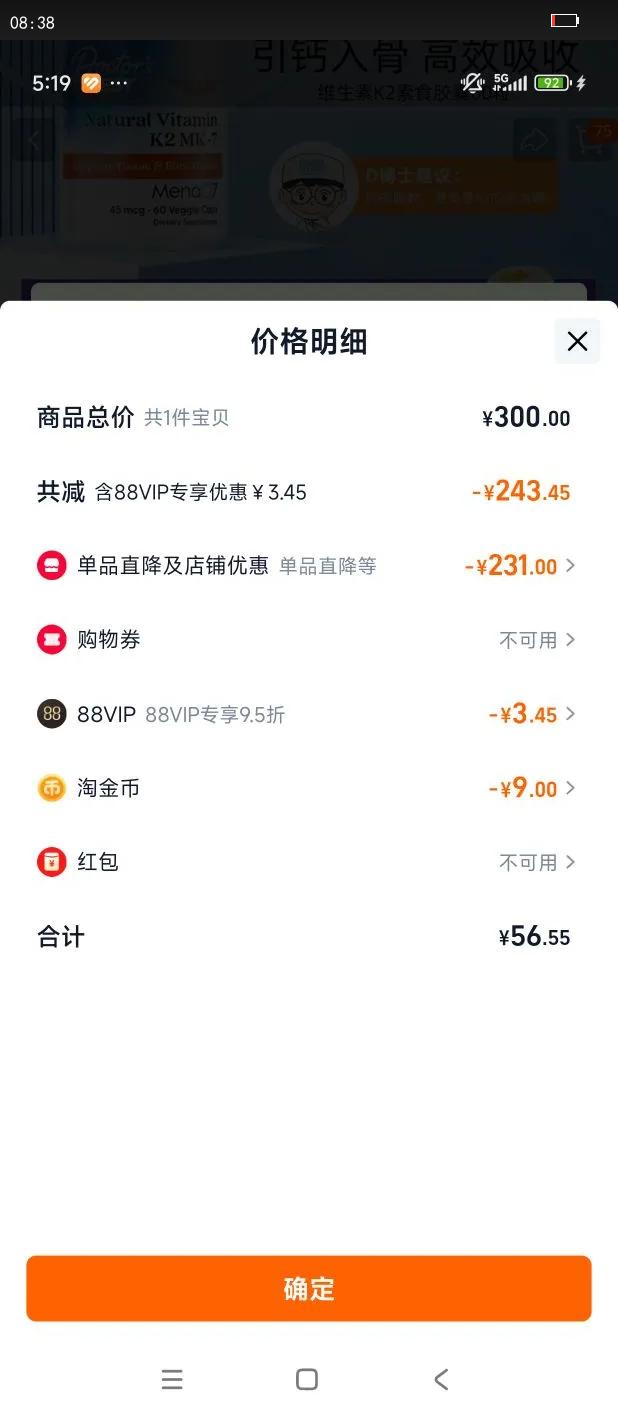Return to the system home screen

[307, 1379]
